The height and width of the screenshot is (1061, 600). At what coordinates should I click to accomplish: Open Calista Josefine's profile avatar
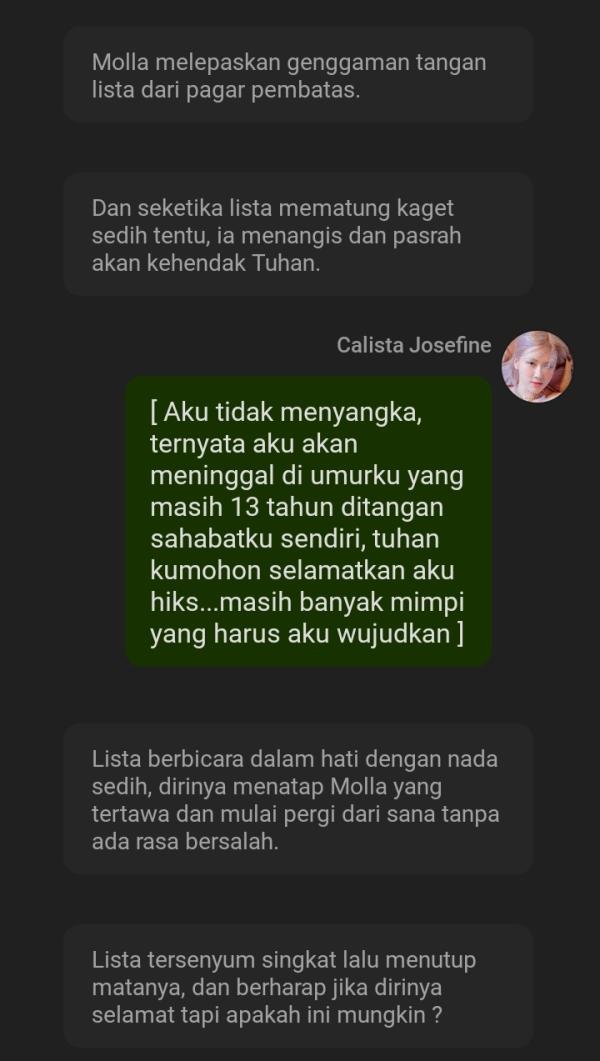click(537, 367)
